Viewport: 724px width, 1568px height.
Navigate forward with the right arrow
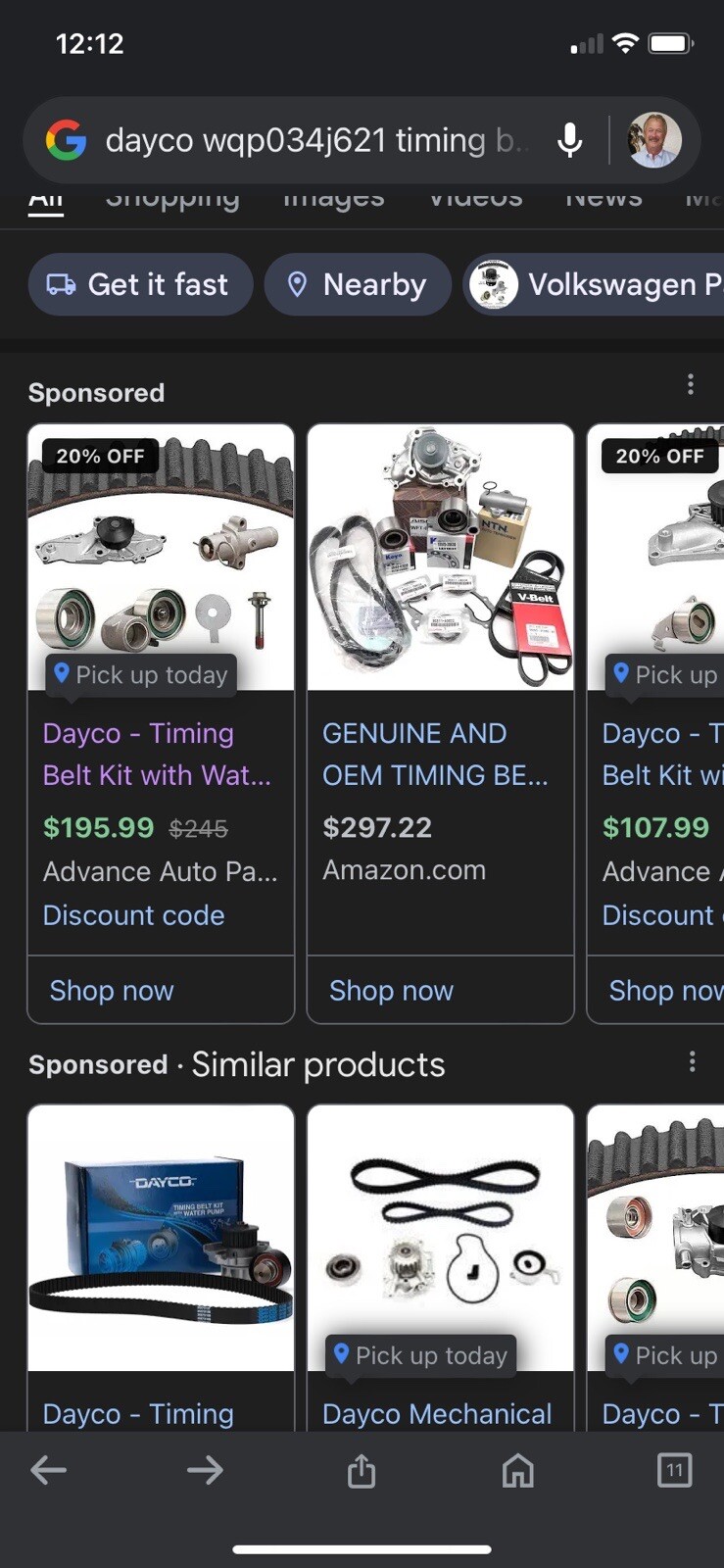(x=205, y=1470)
